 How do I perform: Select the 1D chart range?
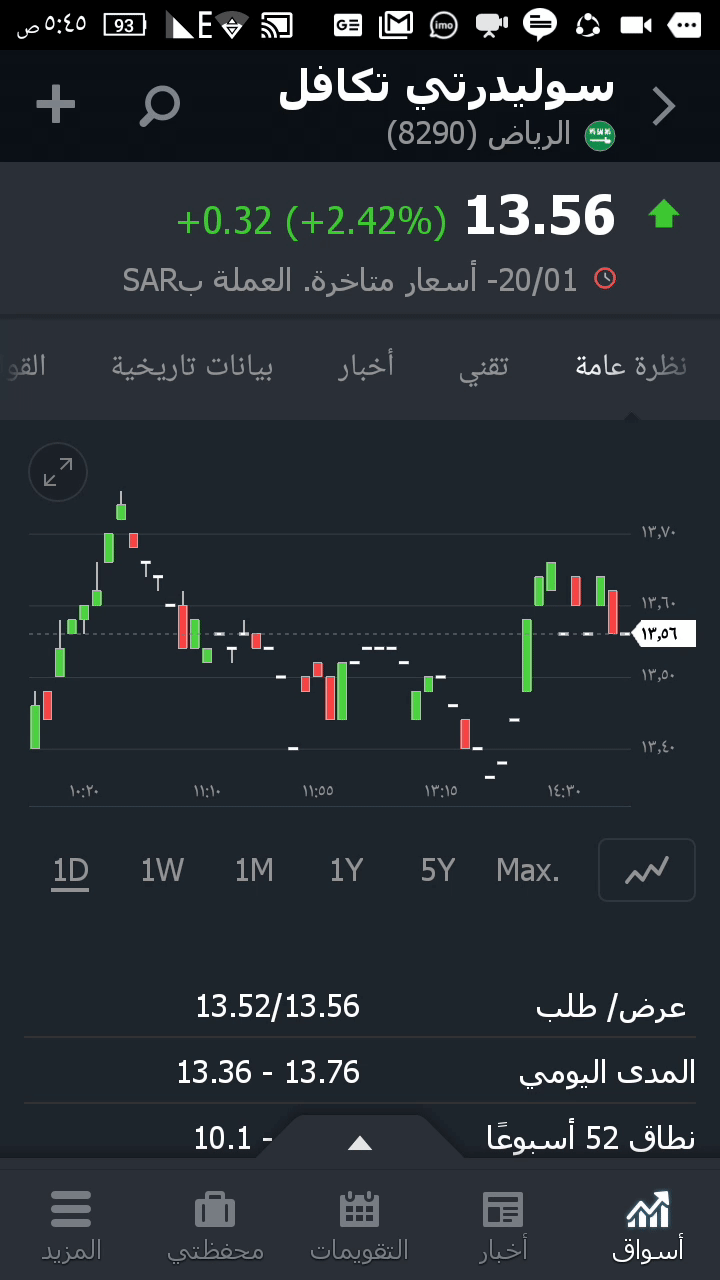point(71,871)
